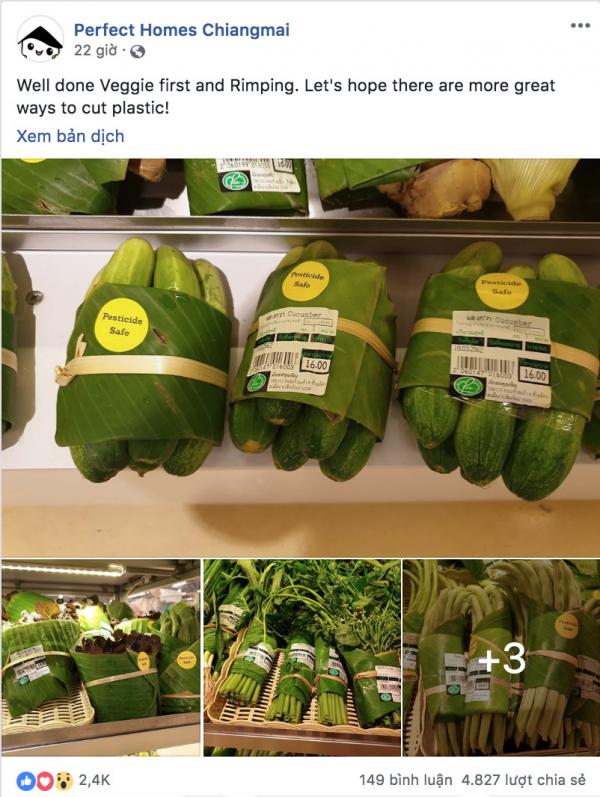Open the photo of wrapped lettuce baskets
This screenshot has width=600, height=797.
(100, 657)
